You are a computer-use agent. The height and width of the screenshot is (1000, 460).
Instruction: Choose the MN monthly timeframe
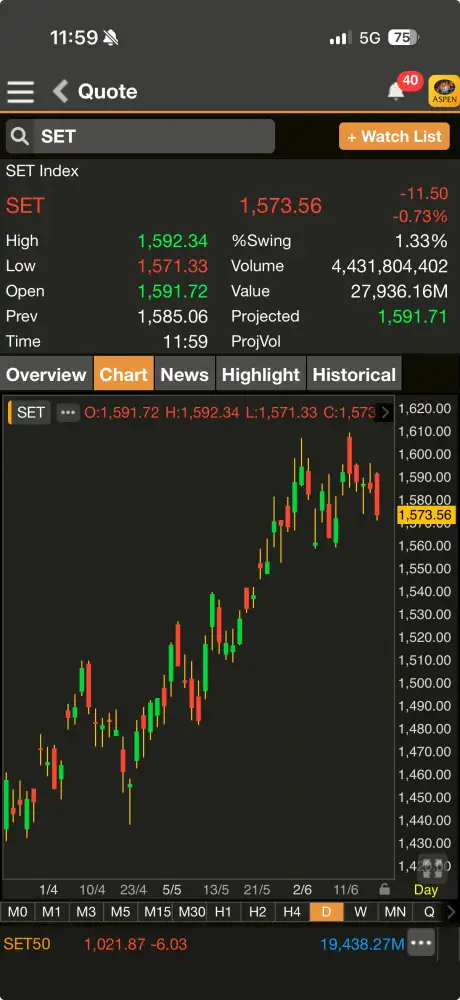tap(395, 912)
